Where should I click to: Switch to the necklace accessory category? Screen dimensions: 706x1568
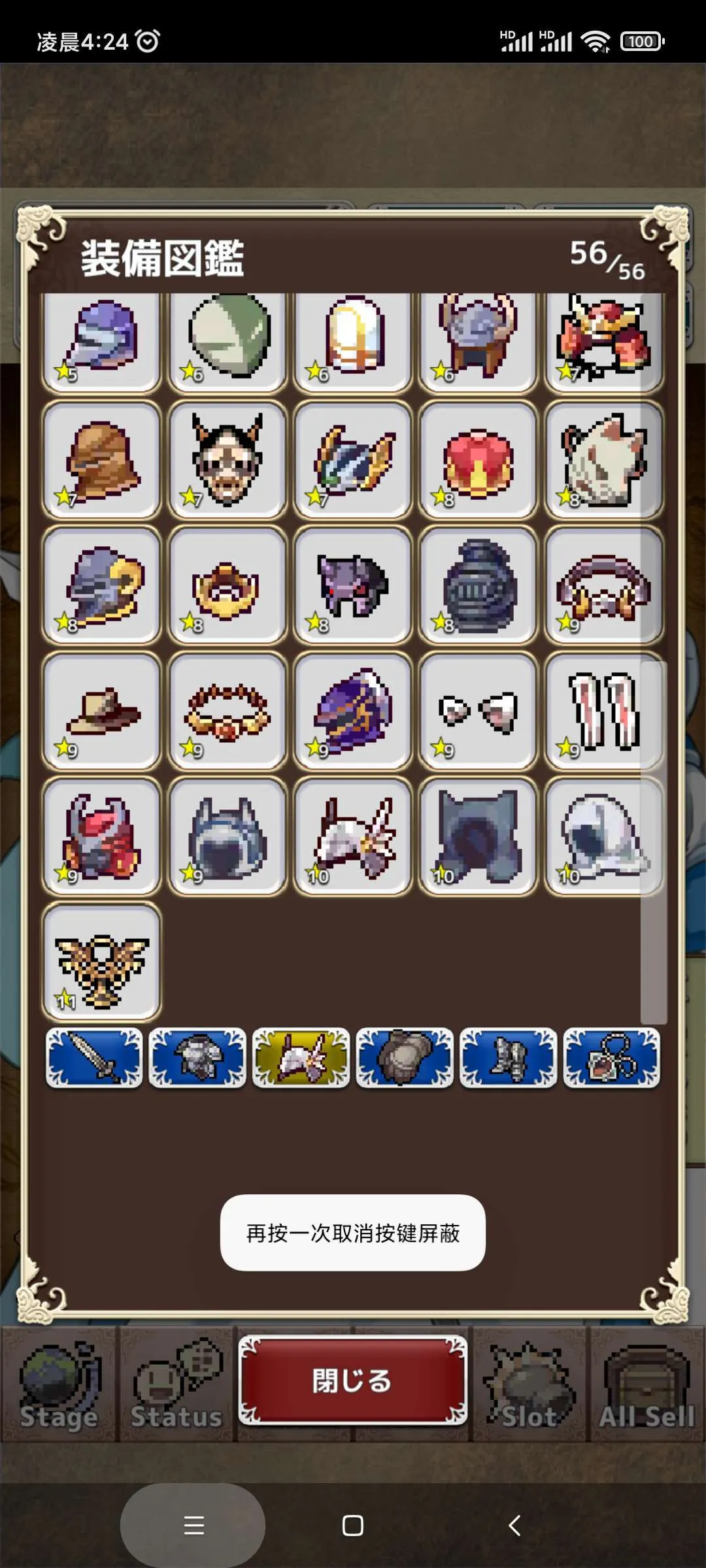(611, 1058)
